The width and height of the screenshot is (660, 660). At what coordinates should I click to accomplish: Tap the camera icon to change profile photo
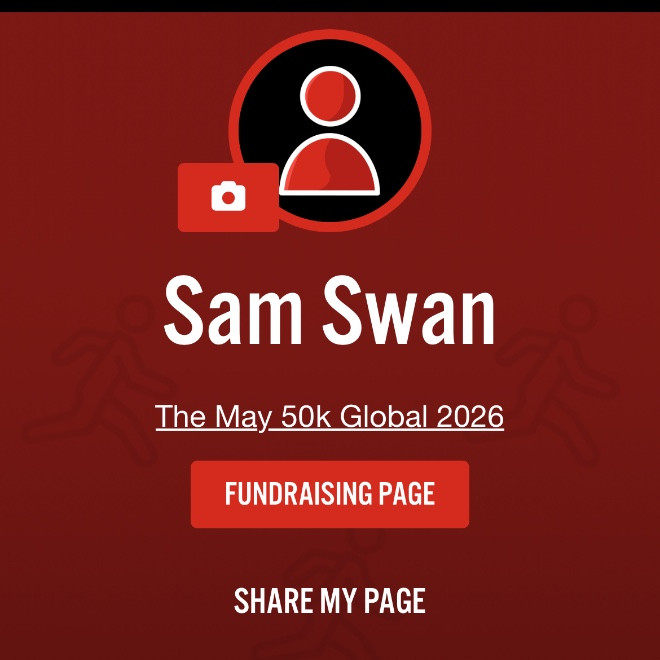pos(228,197)
